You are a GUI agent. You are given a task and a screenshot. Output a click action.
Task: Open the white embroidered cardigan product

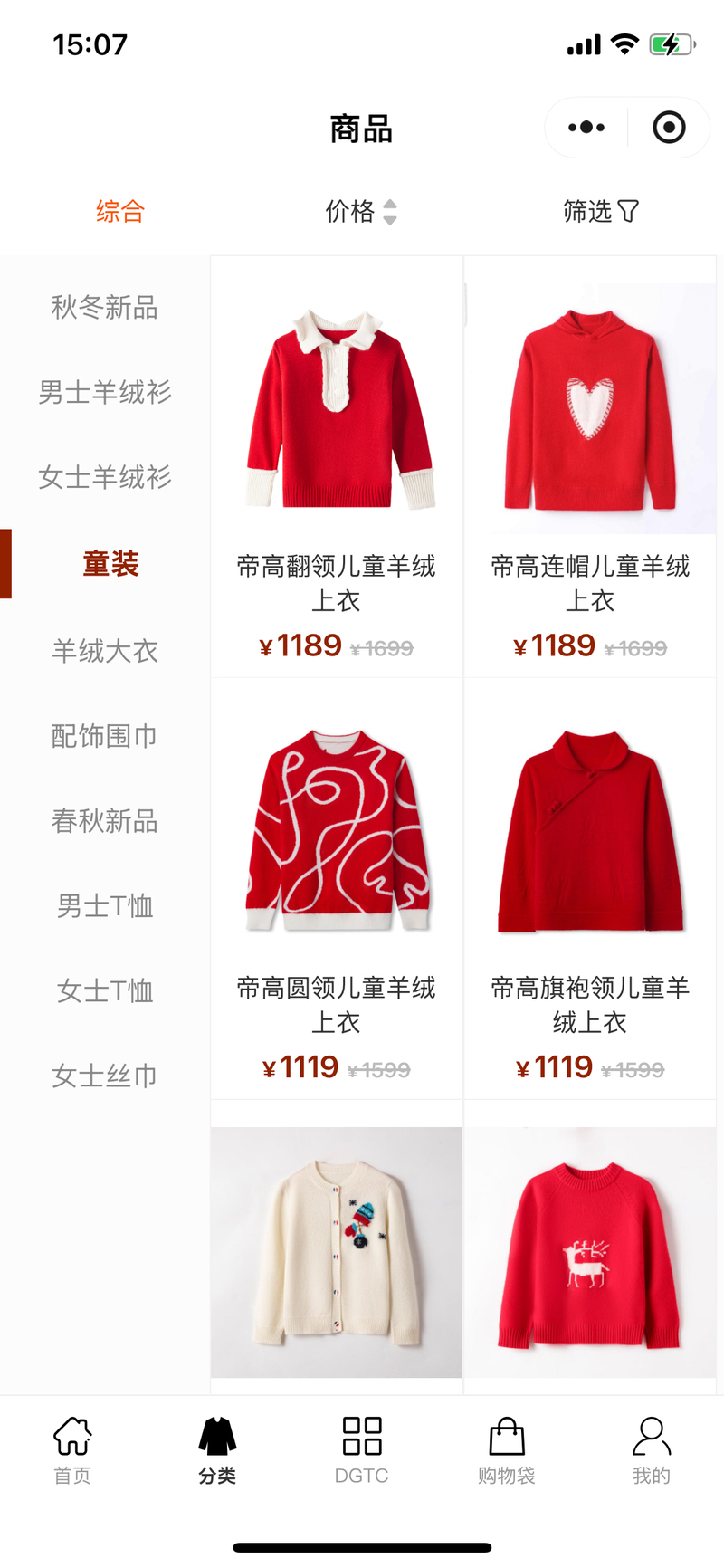click(337, 1253)
